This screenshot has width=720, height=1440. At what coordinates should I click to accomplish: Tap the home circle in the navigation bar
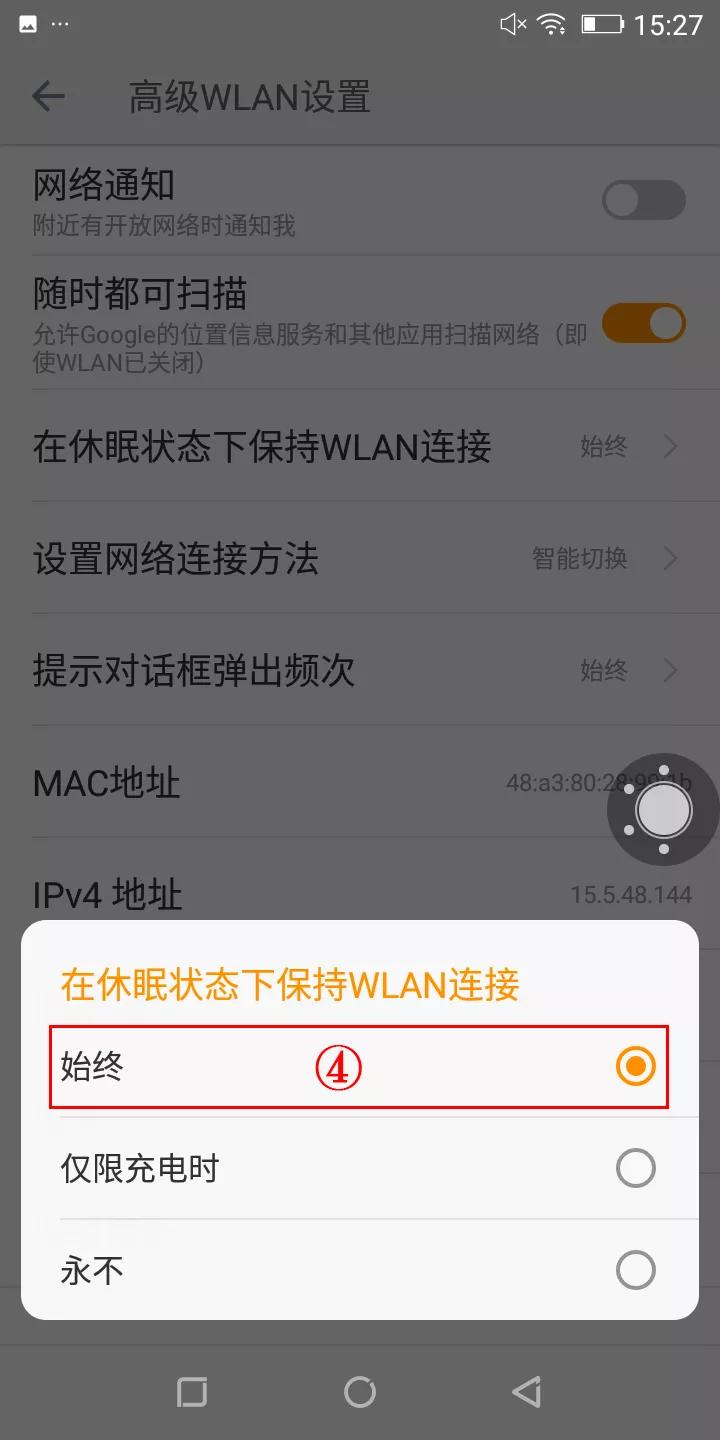pyautogui.click(x=360, y=1390)
